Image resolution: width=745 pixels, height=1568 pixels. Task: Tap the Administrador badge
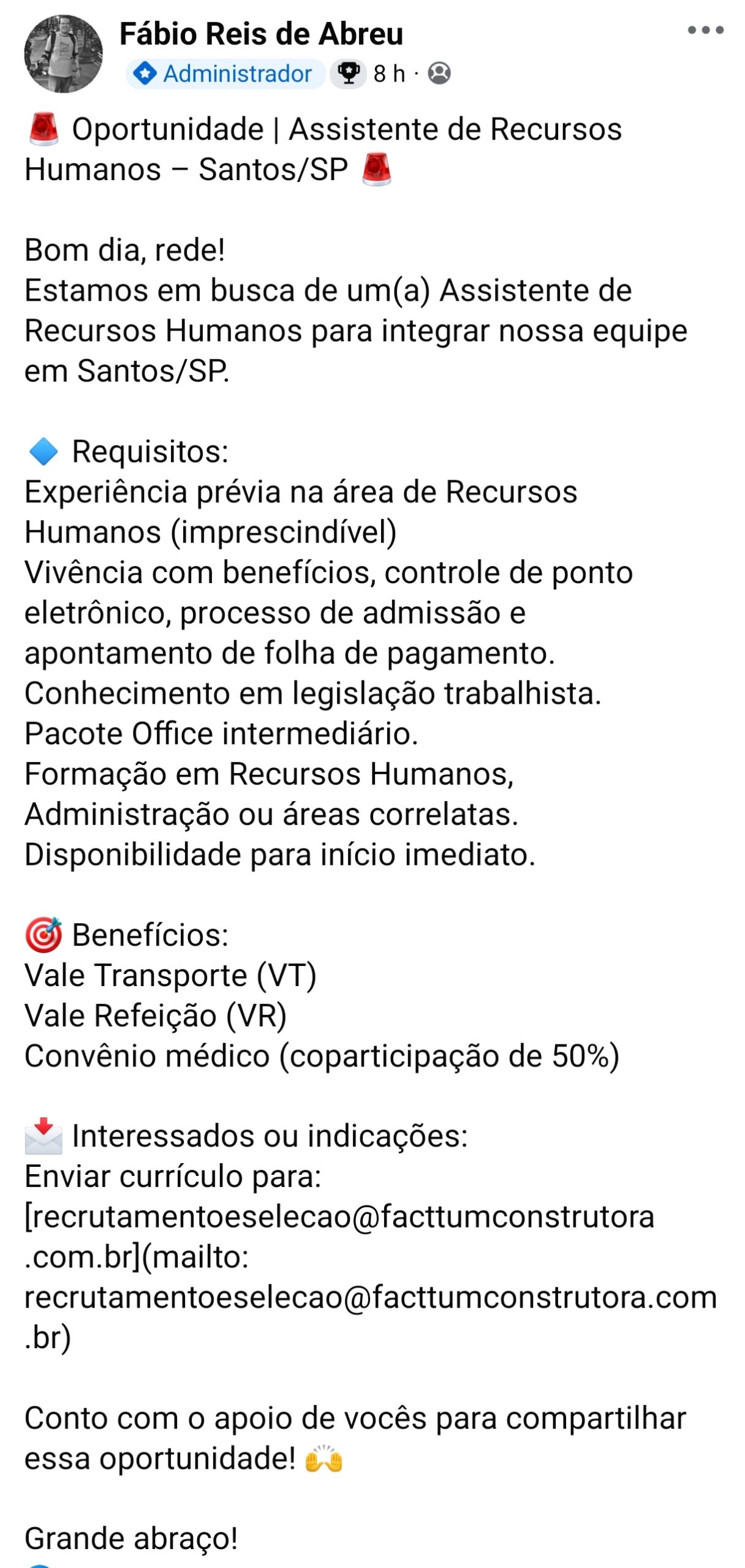225,74
